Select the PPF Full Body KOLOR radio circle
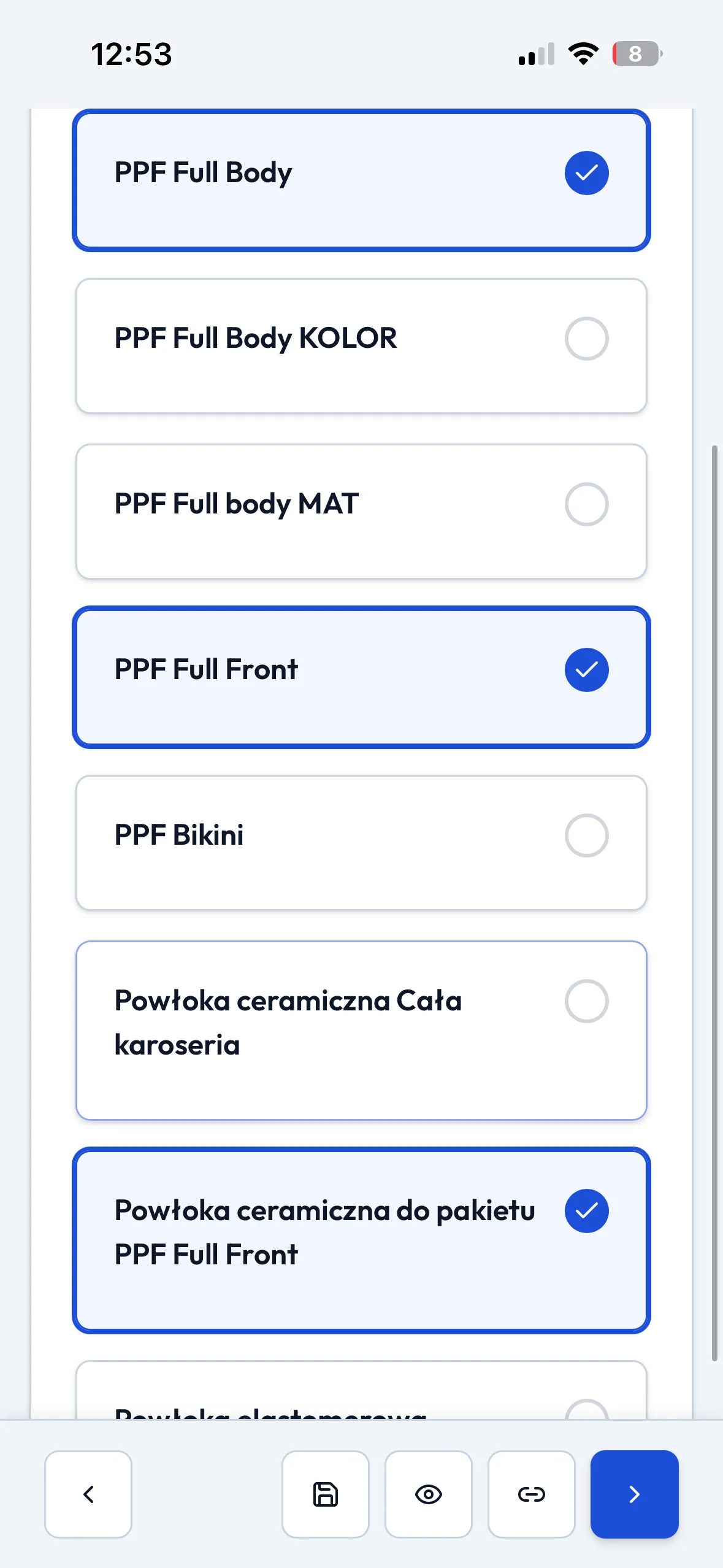Viewport: 723px width, 1568px height. [586, 337]
